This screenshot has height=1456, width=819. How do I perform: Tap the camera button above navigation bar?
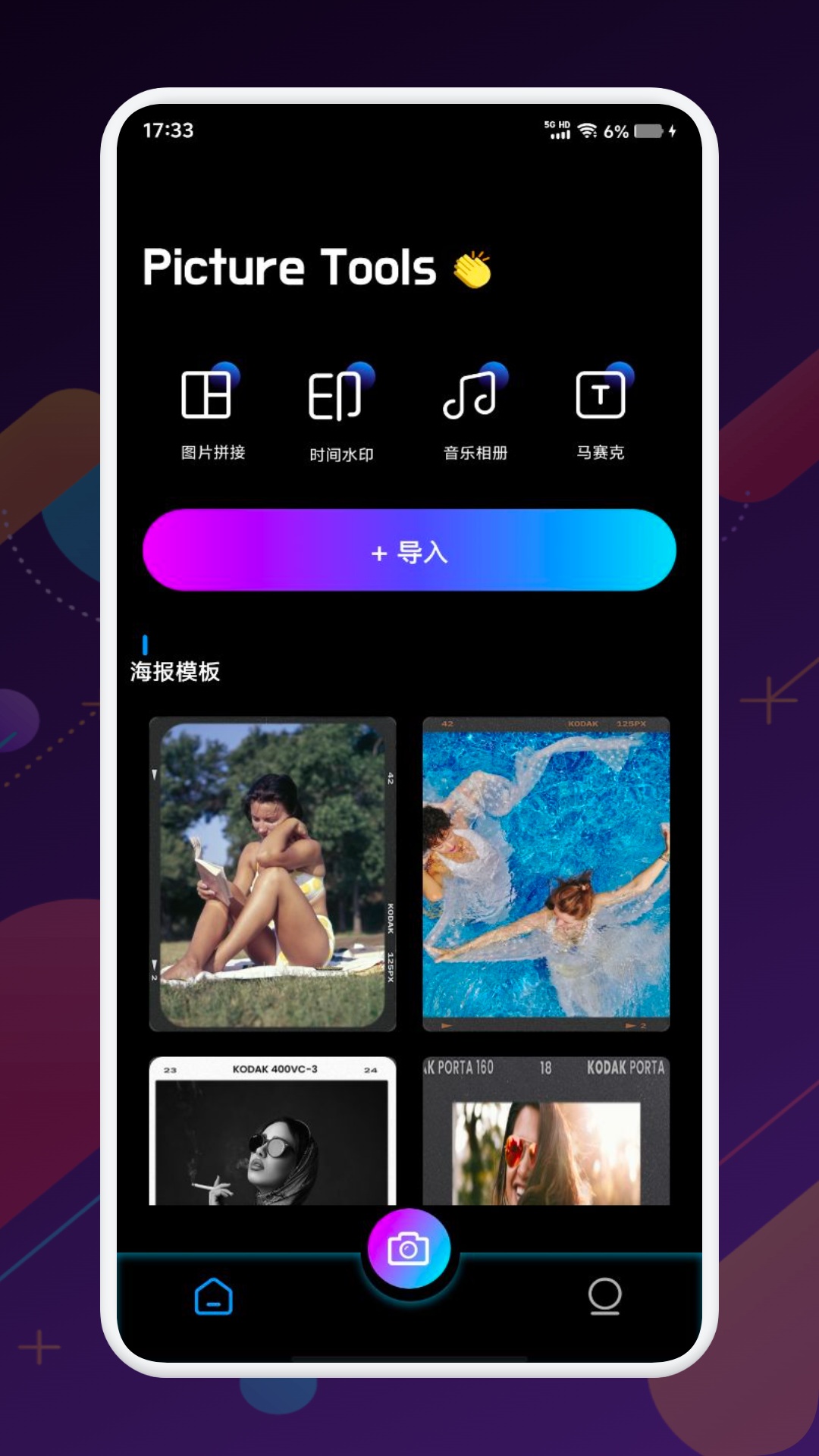[409, 1247]
